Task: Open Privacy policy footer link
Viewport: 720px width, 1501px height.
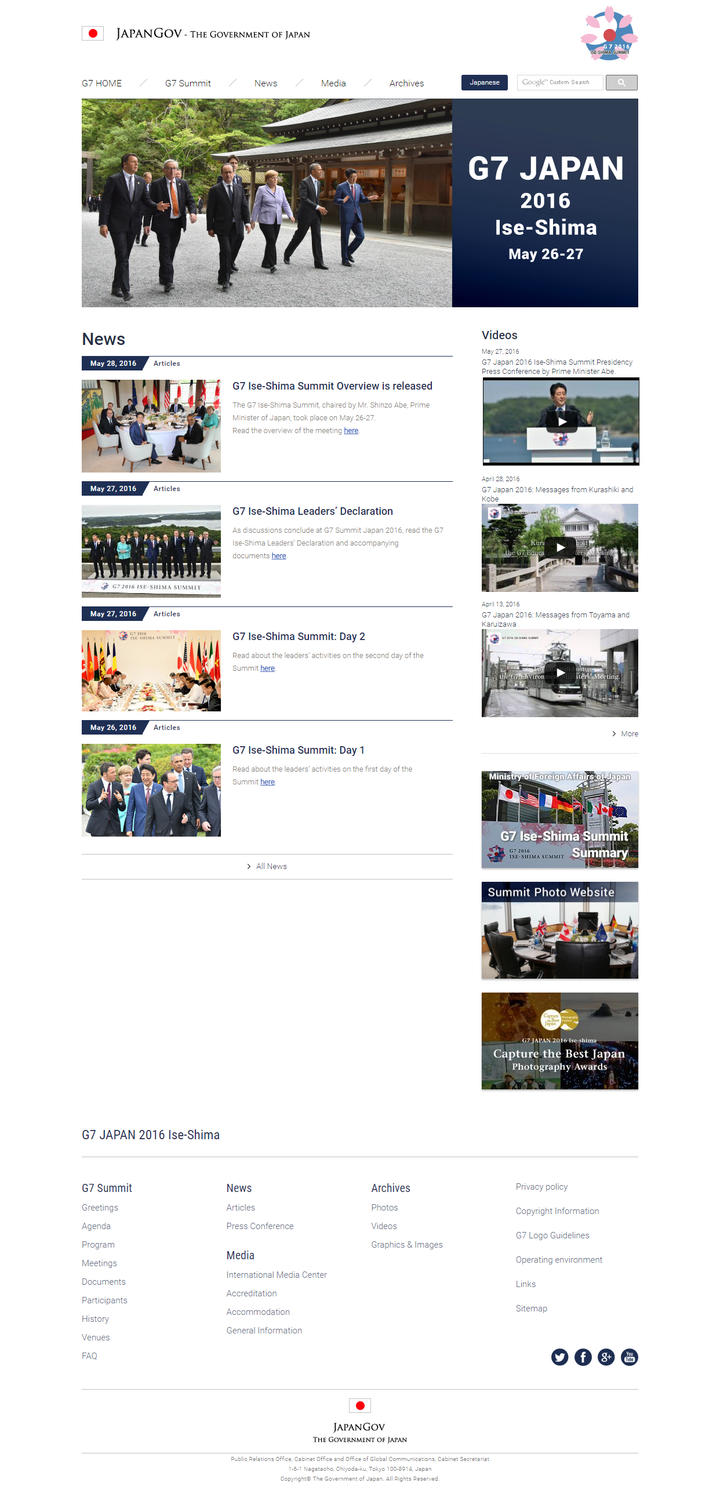Action: 541,1187
